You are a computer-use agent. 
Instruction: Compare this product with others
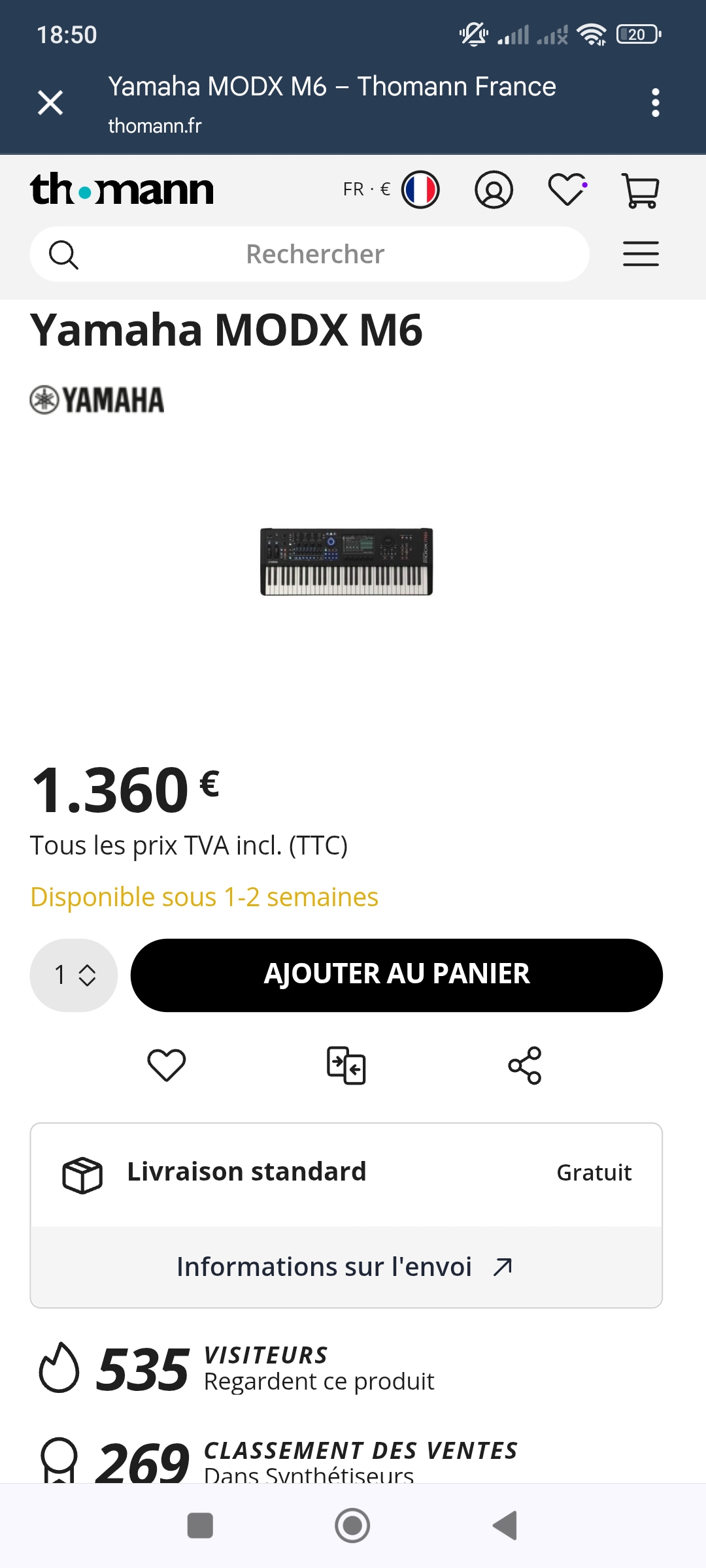tap(346, 1066)
